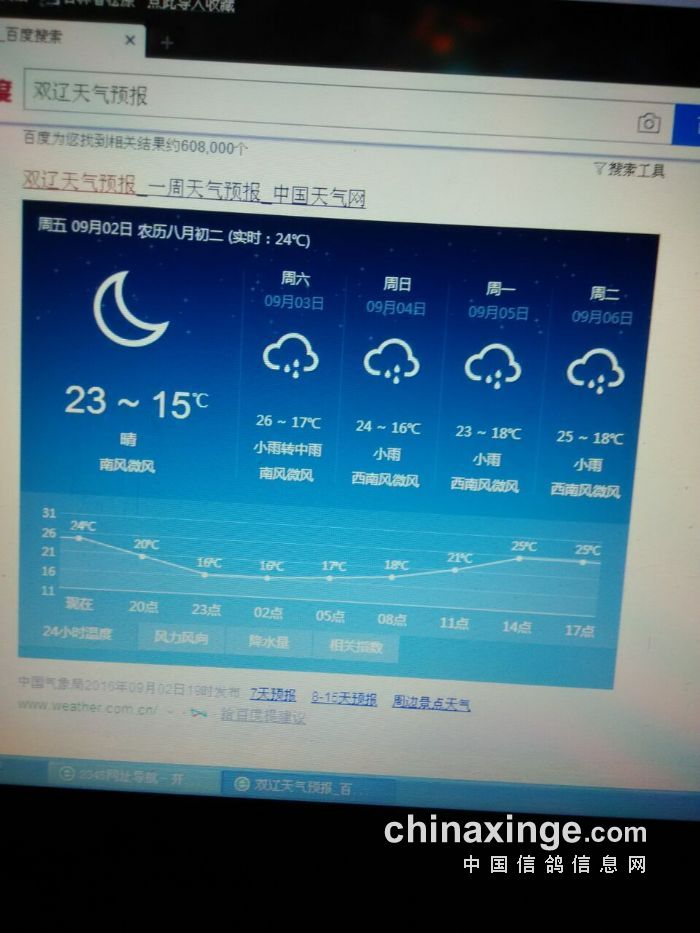Switch to the 24小时温度 tab
700x933 pixels.
77,633
